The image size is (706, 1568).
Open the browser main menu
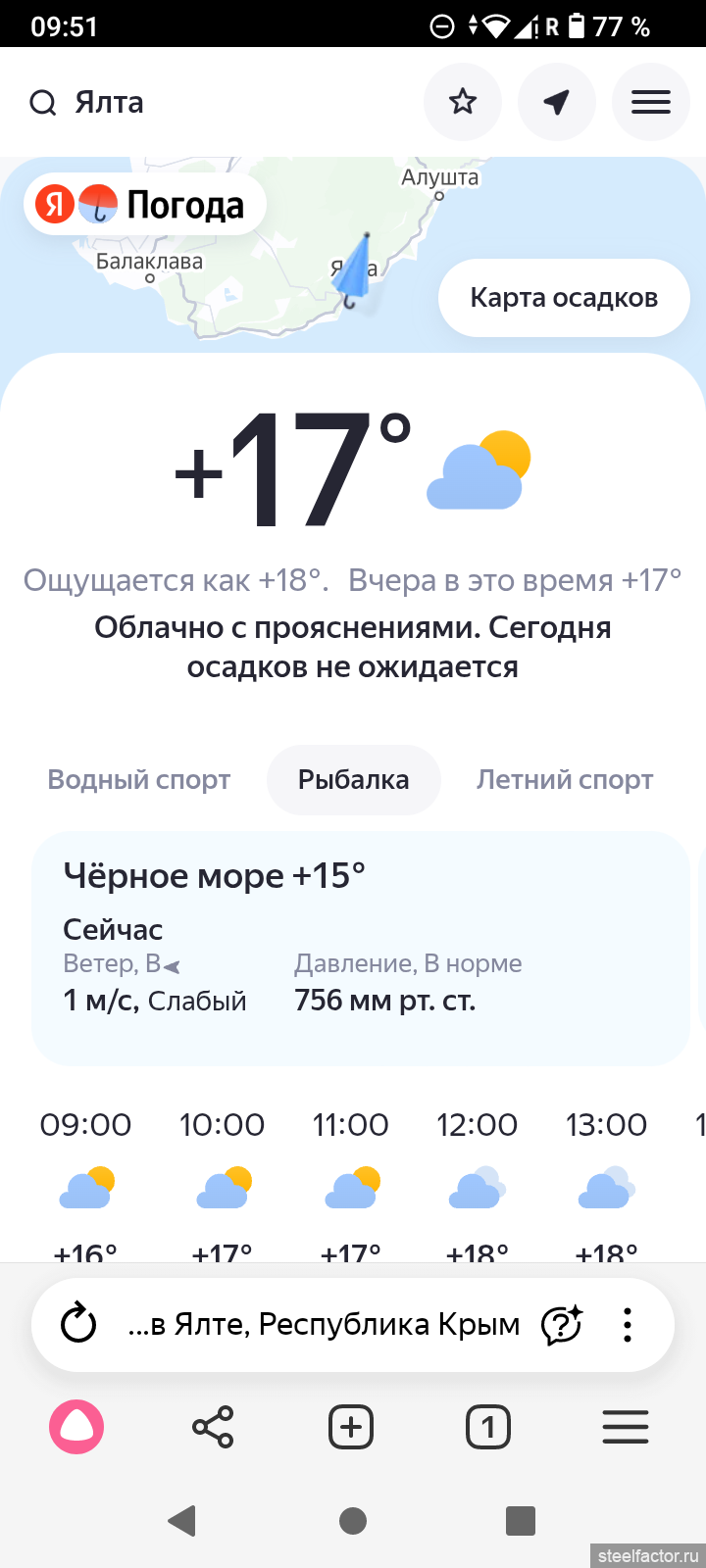(626, 1427)
